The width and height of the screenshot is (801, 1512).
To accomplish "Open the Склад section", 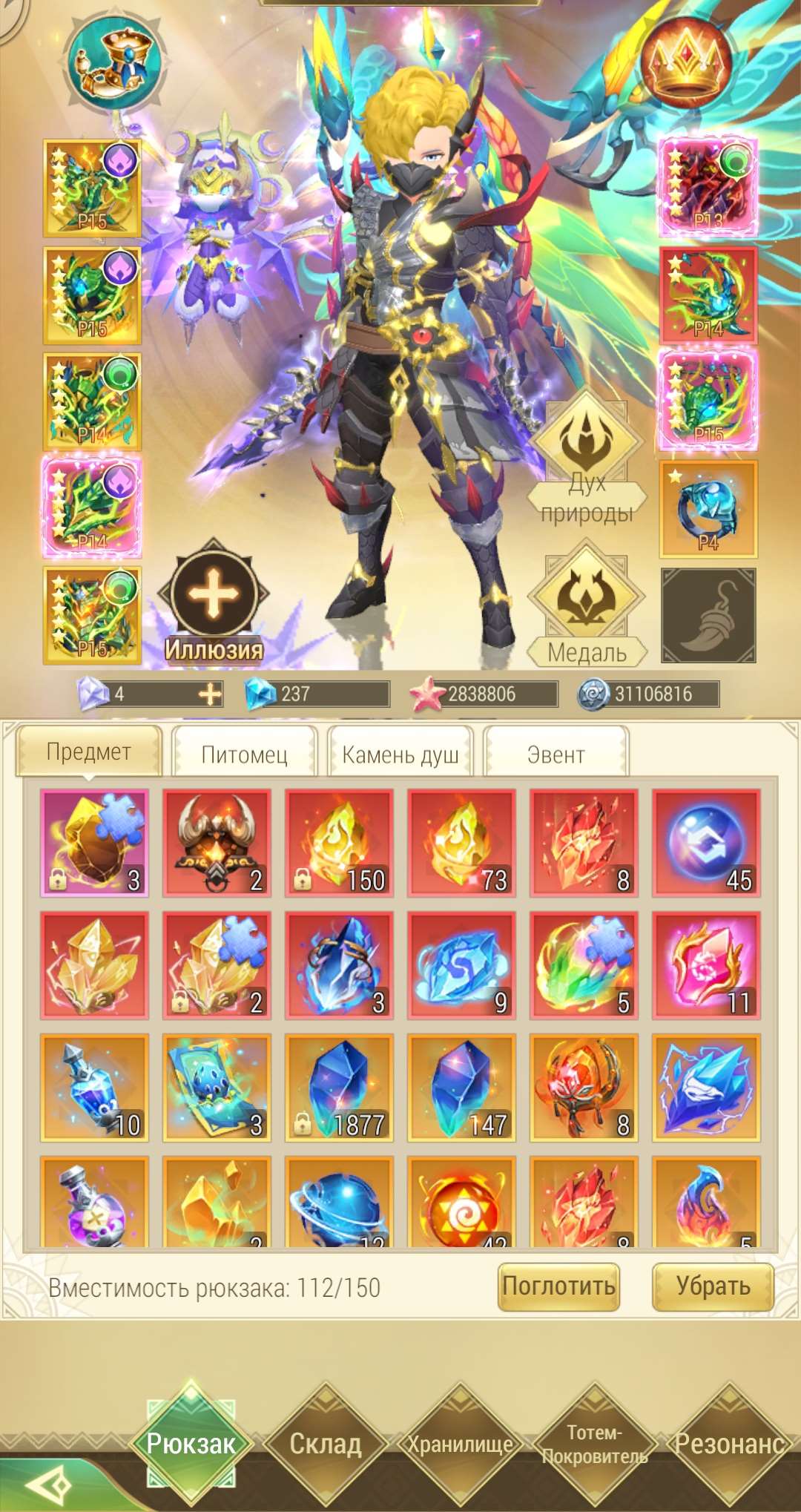I will pyautogui.click(x=326, y=1444).
